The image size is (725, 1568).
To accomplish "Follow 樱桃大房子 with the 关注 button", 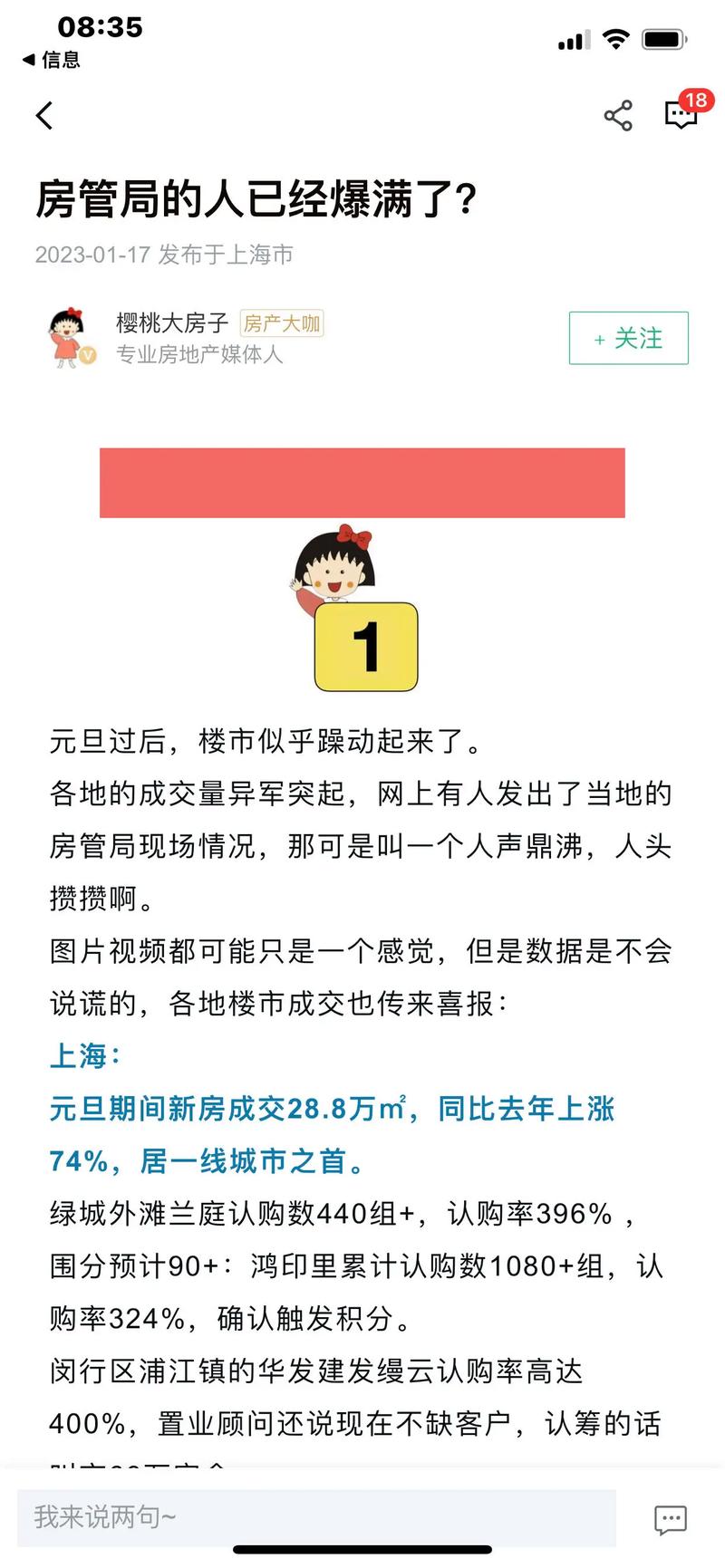I will [629, 338].
